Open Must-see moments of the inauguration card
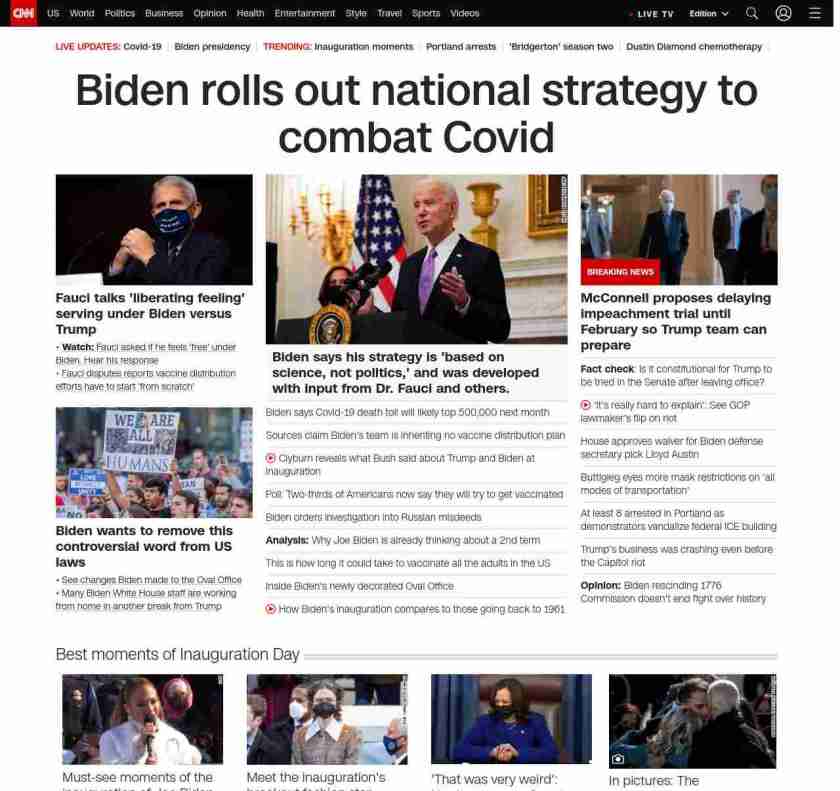 pos(137,777)
